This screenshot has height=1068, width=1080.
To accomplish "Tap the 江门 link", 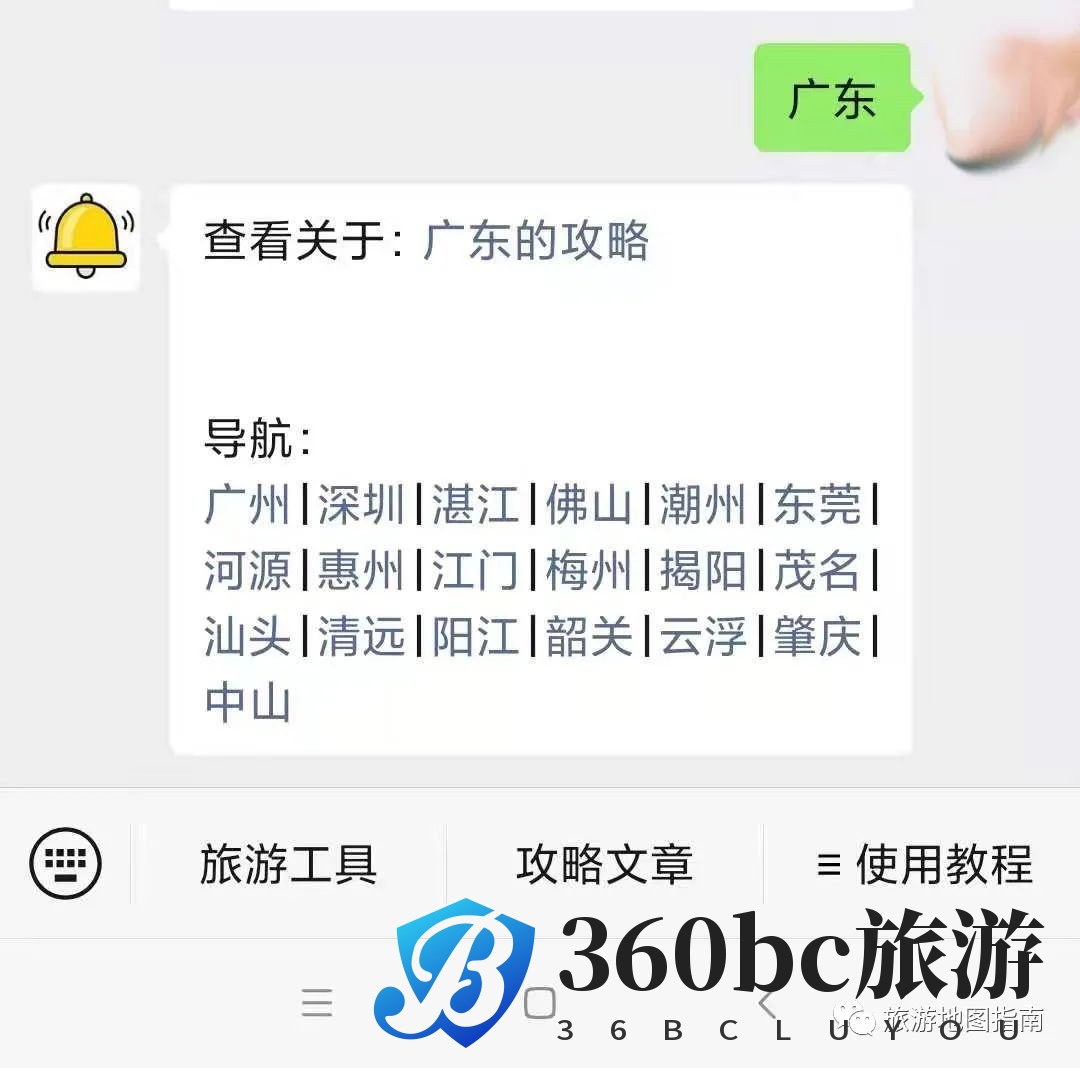I will tap(475, 571).
